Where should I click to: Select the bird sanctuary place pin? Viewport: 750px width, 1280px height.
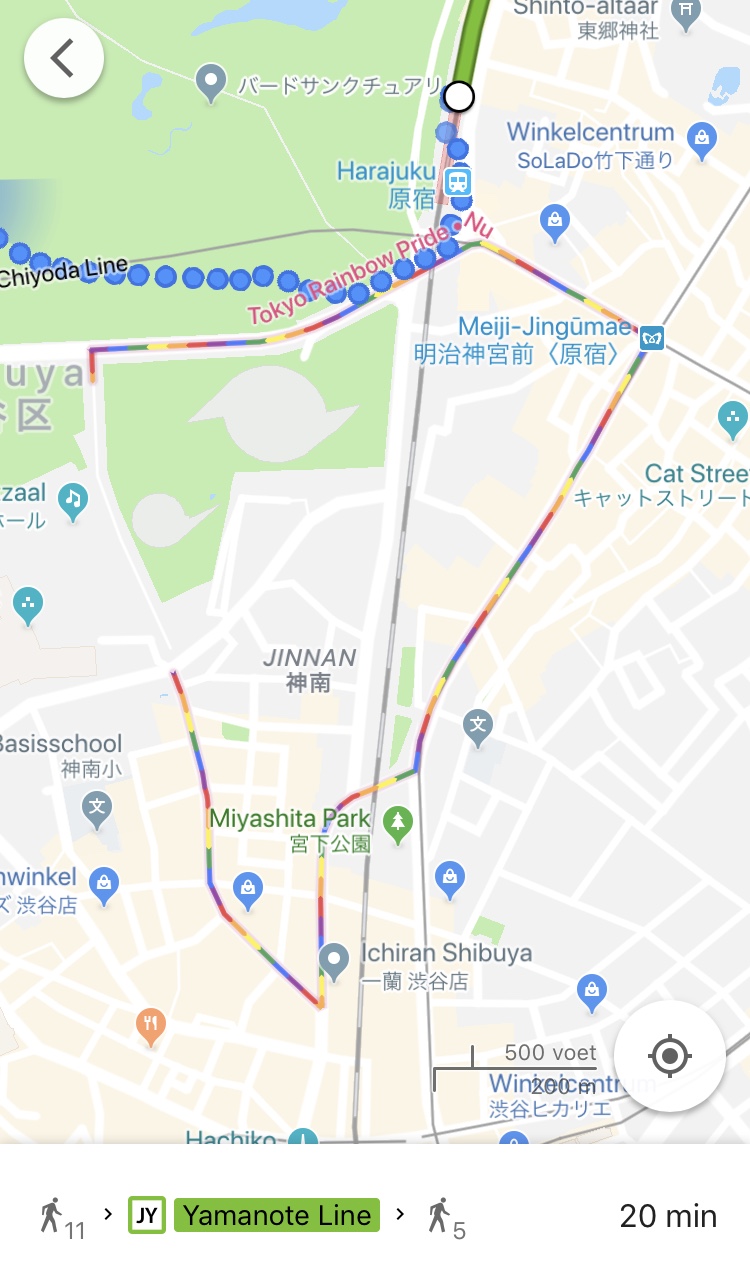pyautogui.click(x=210, y=81)
